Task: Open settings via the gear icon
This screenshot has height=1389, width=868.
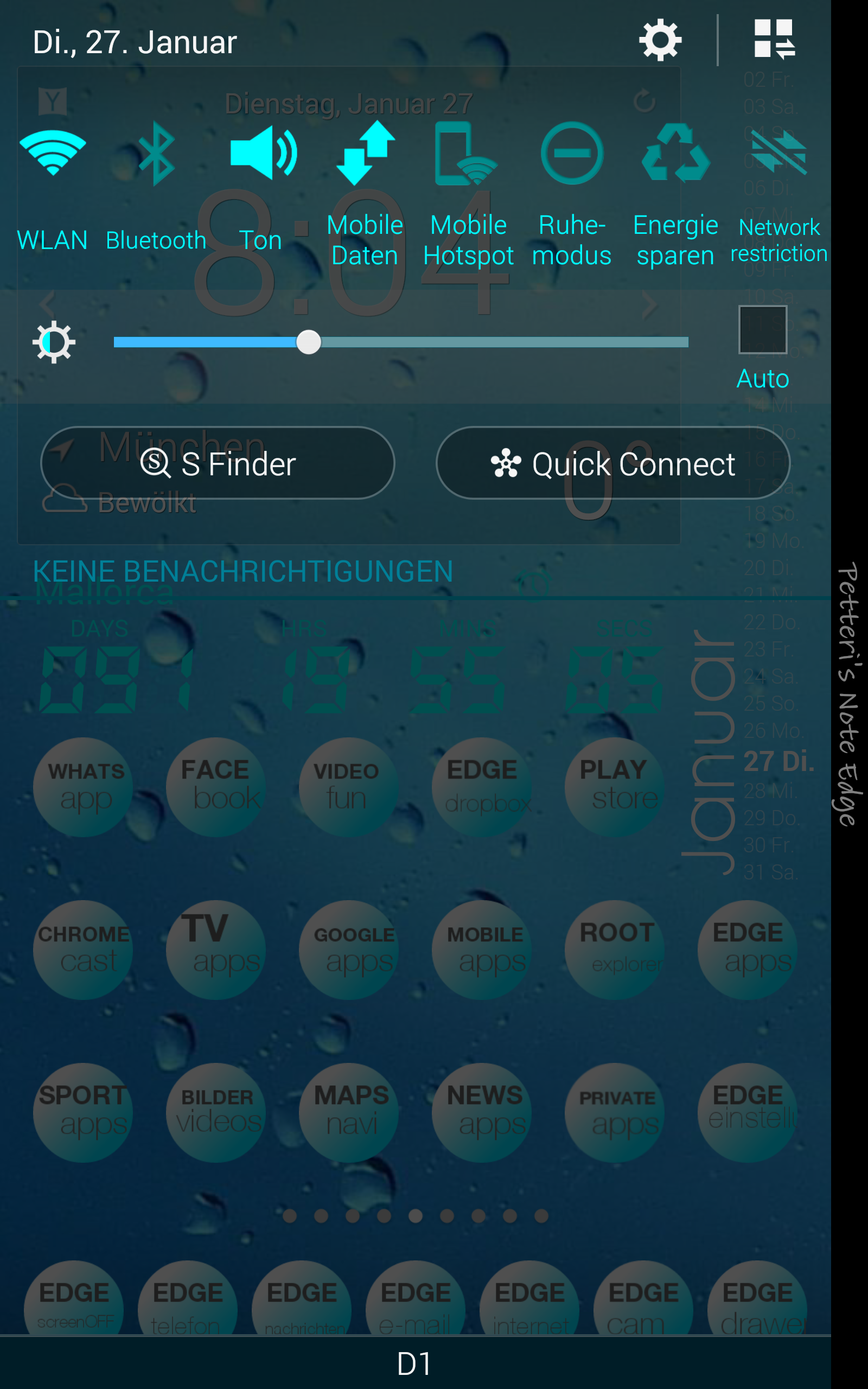Action: click(660, 40)
